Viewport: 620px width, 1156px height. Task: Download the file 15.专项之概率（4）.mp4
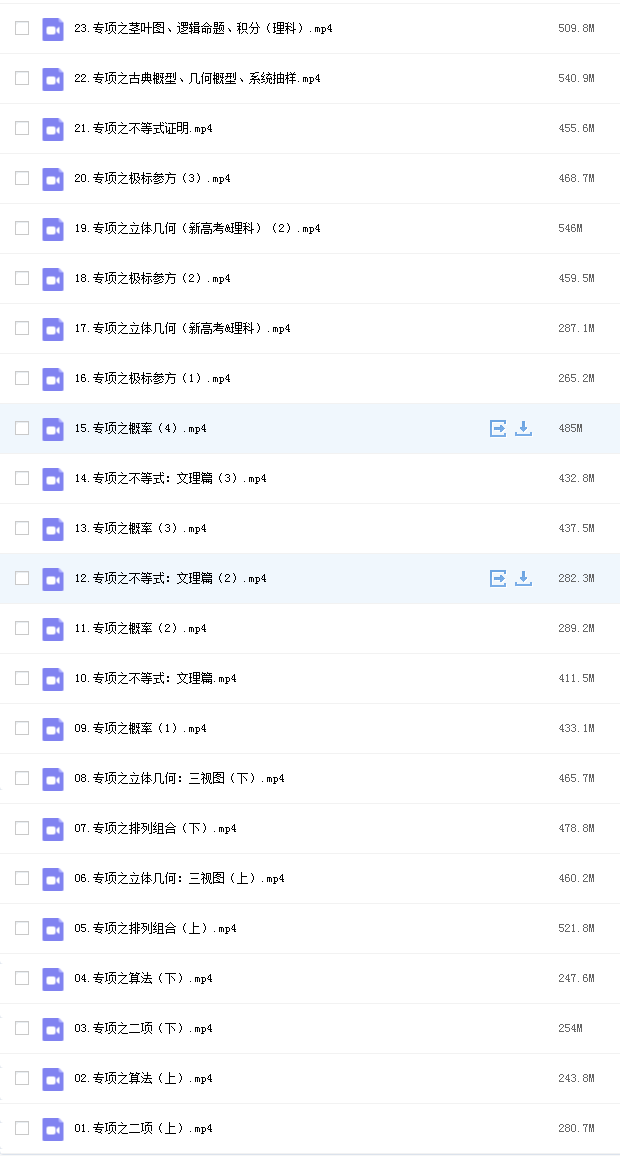tap(523, 428)
